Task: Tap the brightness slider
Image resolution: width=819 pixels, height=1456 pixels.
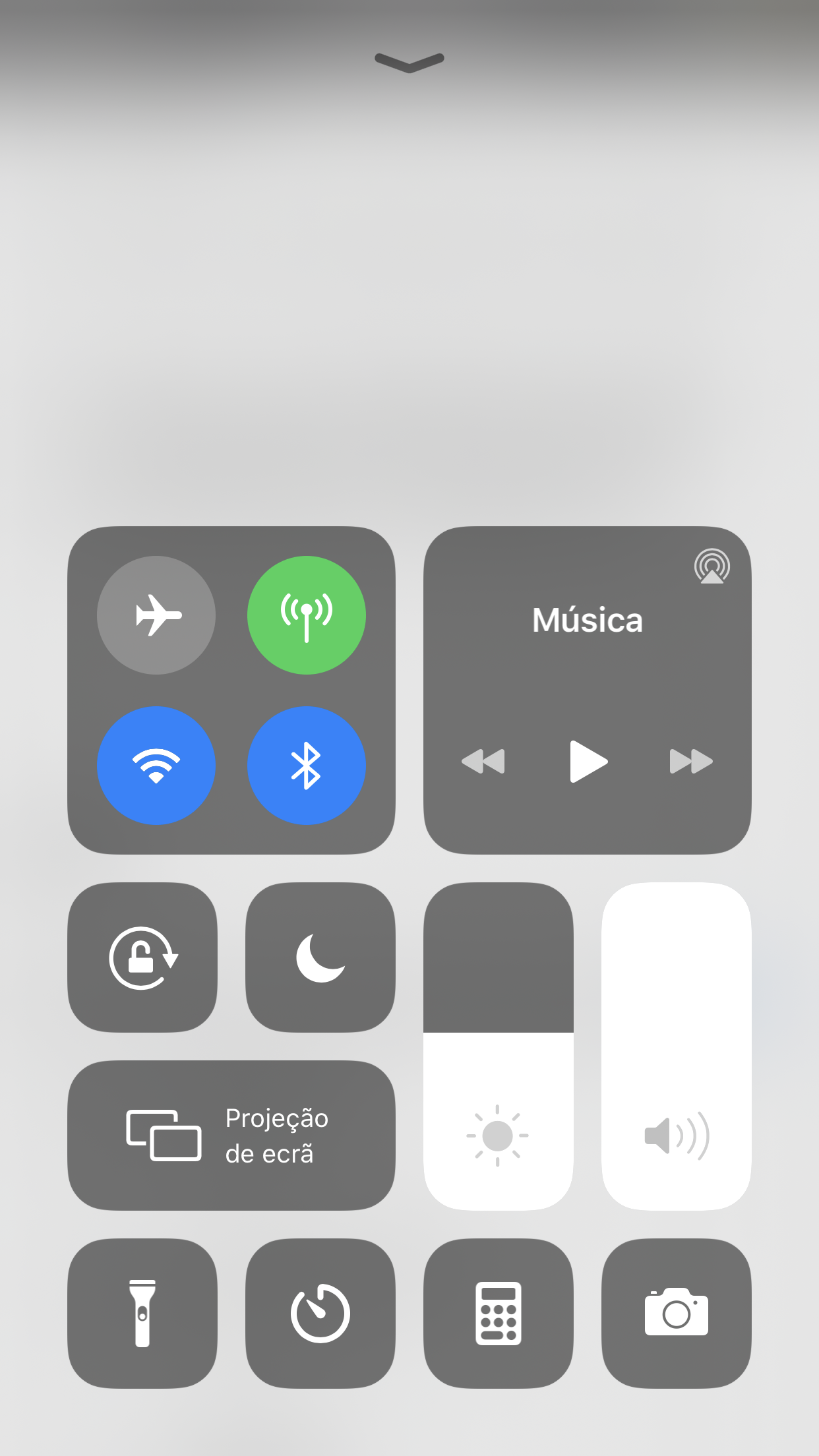Action: point(499,1046)
